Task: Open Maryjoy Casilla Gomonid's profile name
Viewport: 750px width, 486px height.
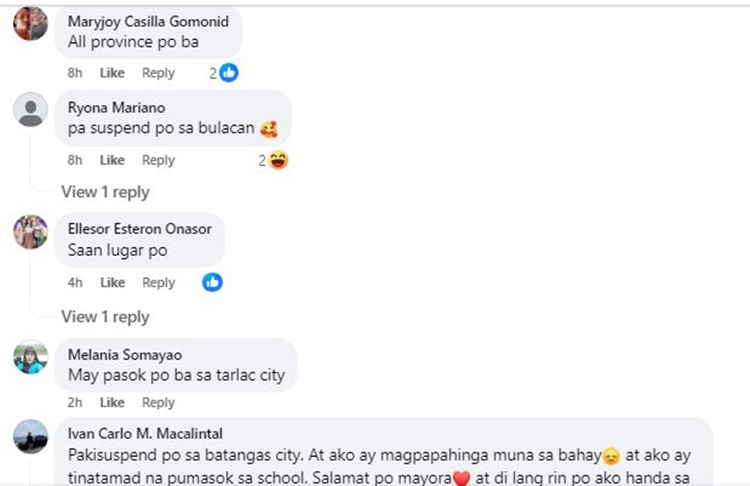Action: coord(147,22)
